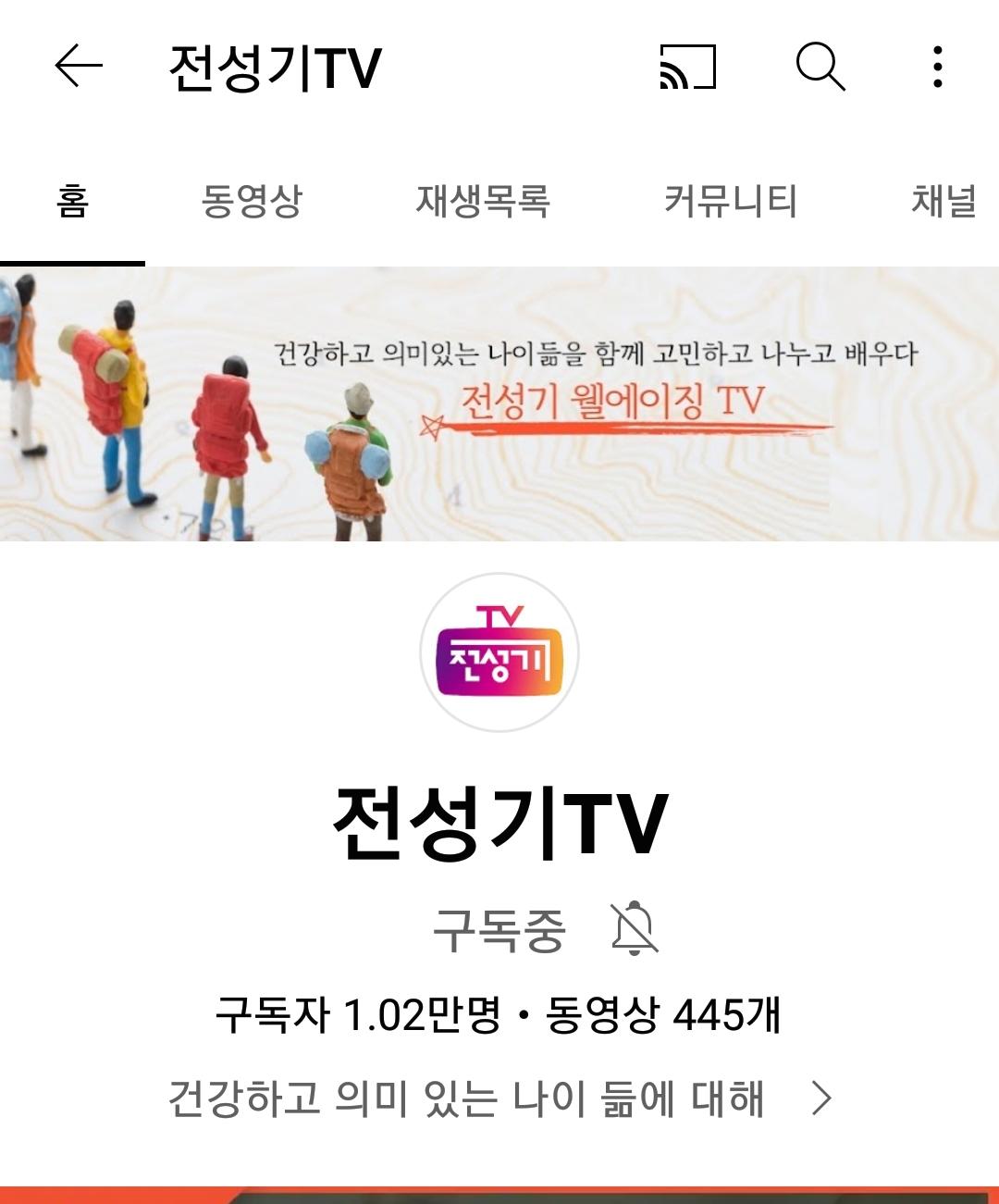Change notification bell settings

635,928
